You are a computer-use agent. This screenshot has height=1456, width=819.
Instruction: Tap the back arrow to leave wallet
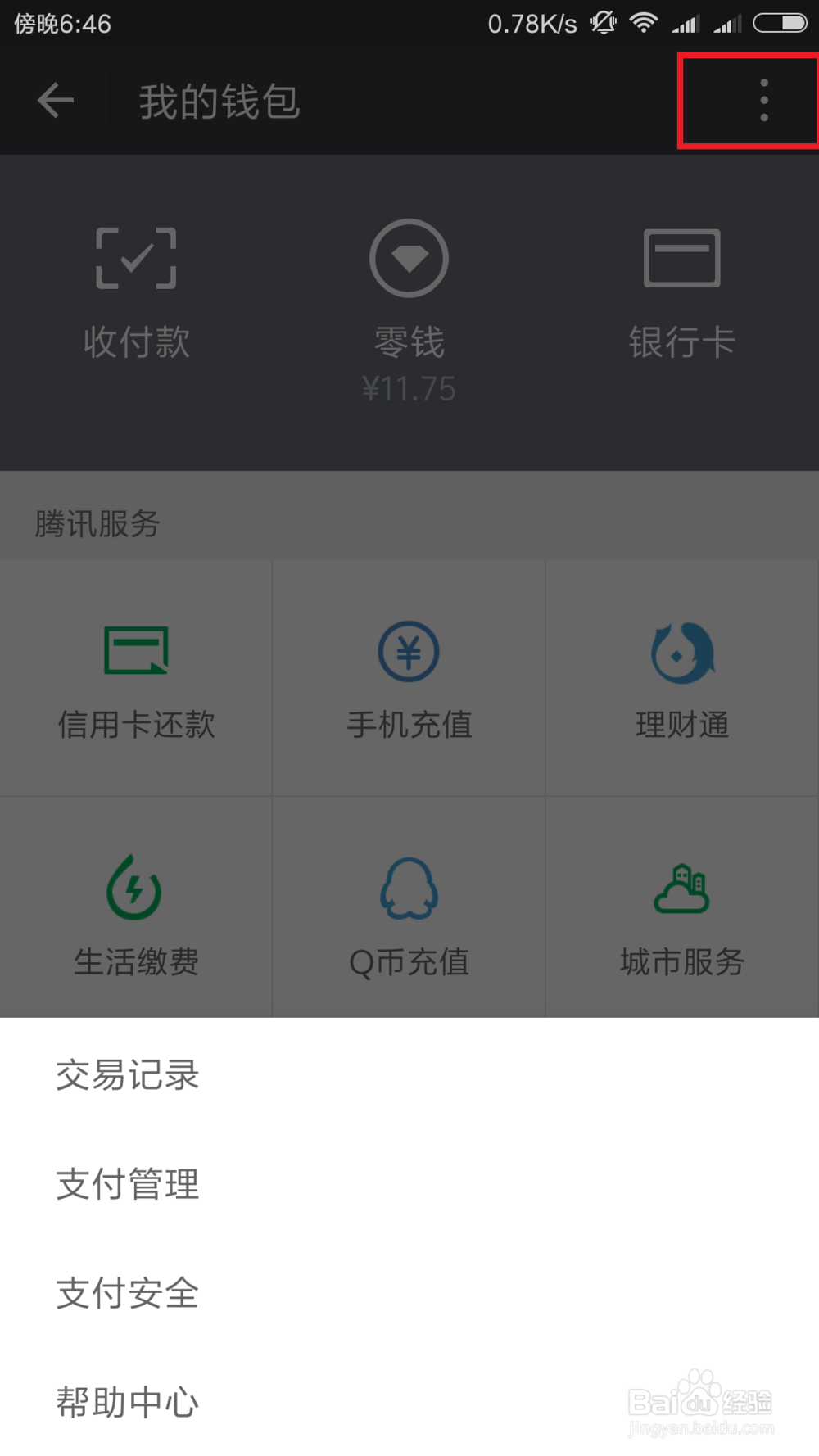click(x=54, y=100)
